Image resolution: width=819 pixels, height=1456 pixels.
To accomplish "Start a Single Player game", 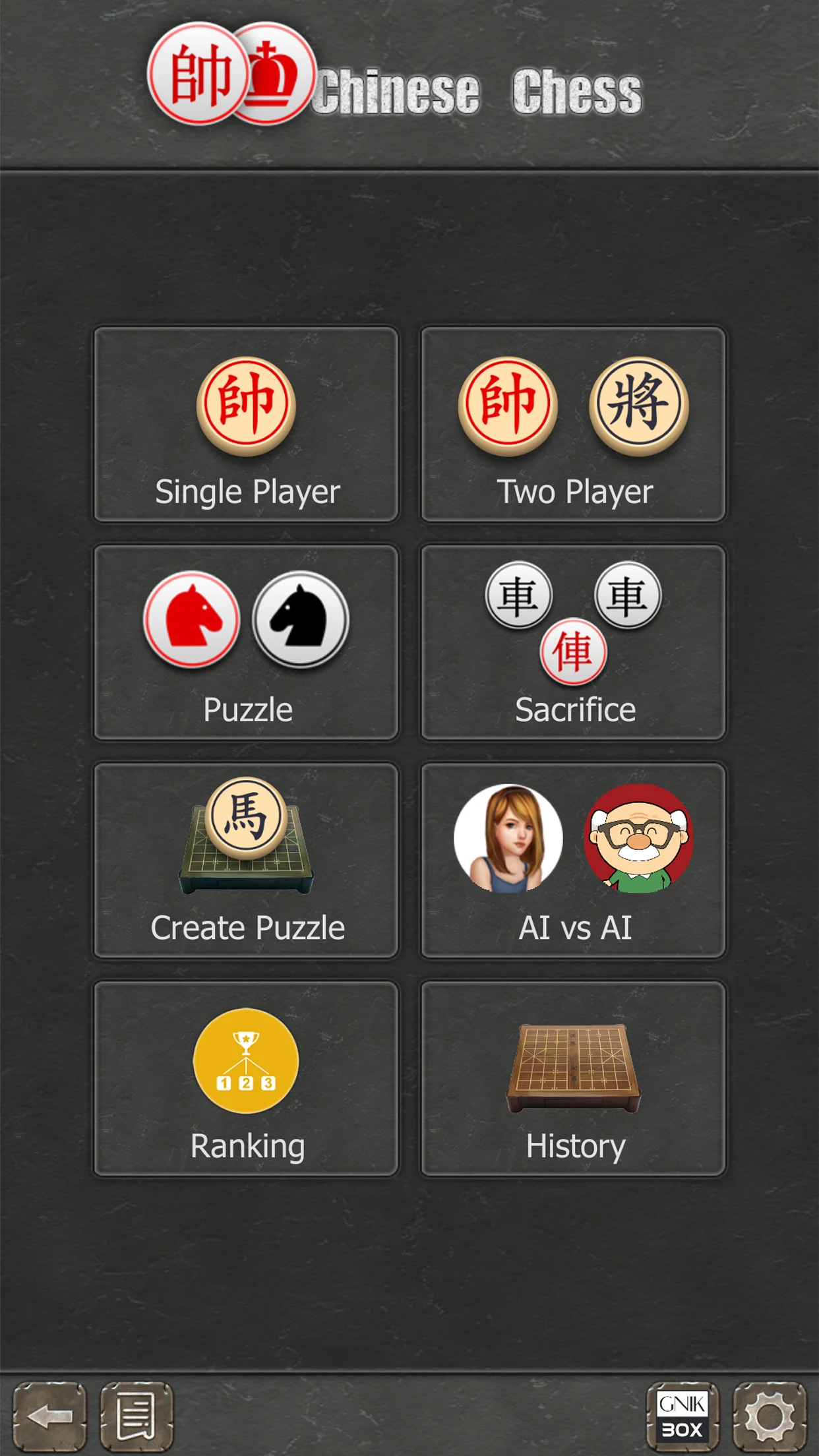I will click(246, 424).
